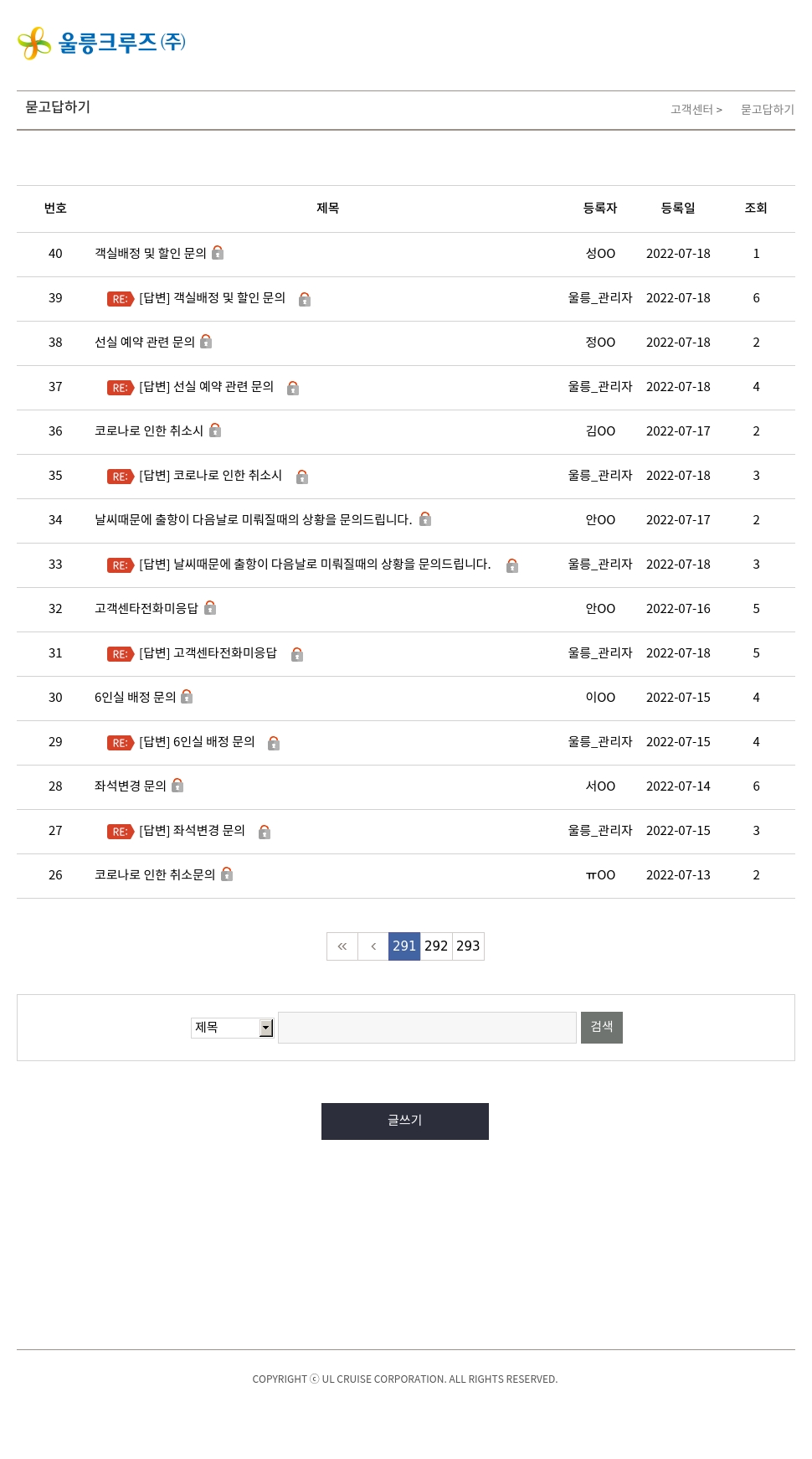The image size is (812, 1459).
Task: Expand the 제목 search type dropdown
Action: [232, 1028]
